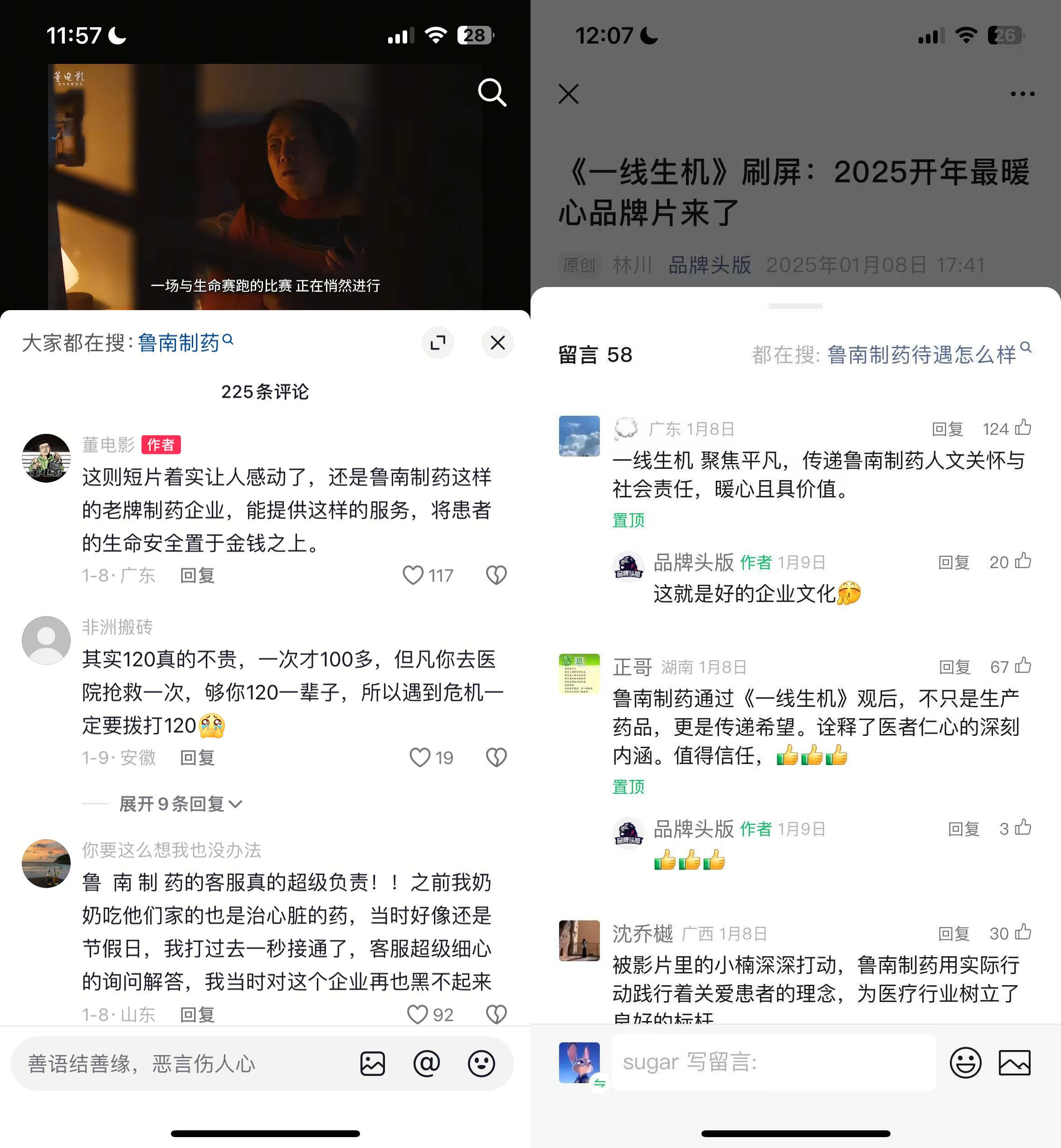This screenshot has height=1148, width=1061.
Task: Like the comment by 你要这么想我也没办法
Action: pos(418,1014)
